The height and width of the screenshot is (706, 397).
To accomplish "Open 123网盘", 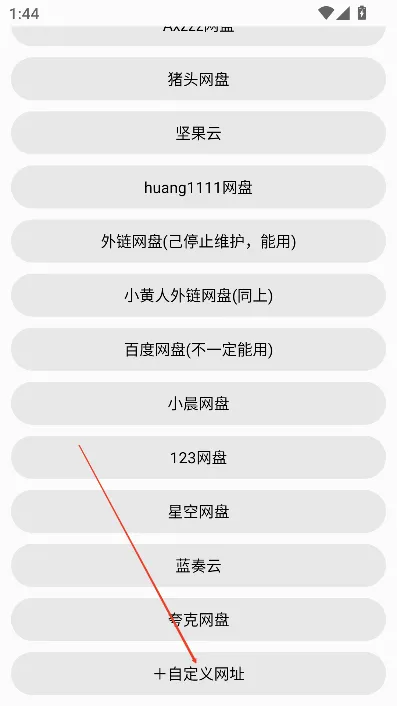I will [x=198, y=457].
